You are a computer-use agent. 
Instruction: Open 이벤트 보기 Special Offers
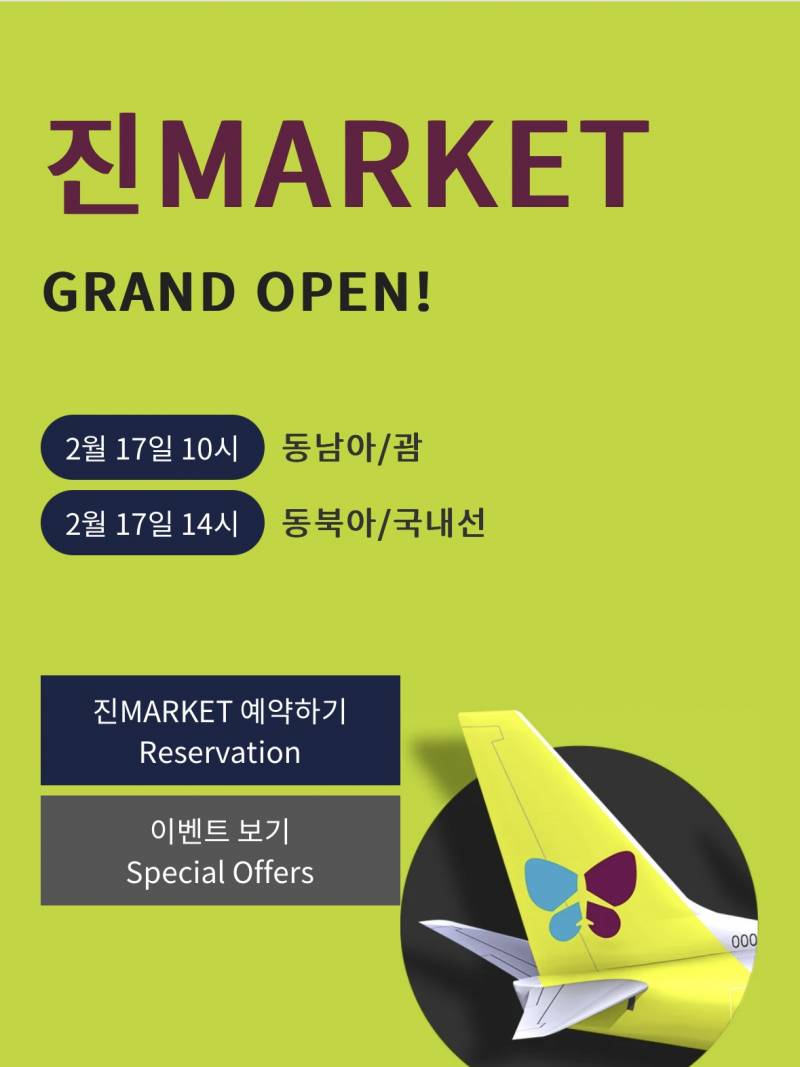click(220, 851)
